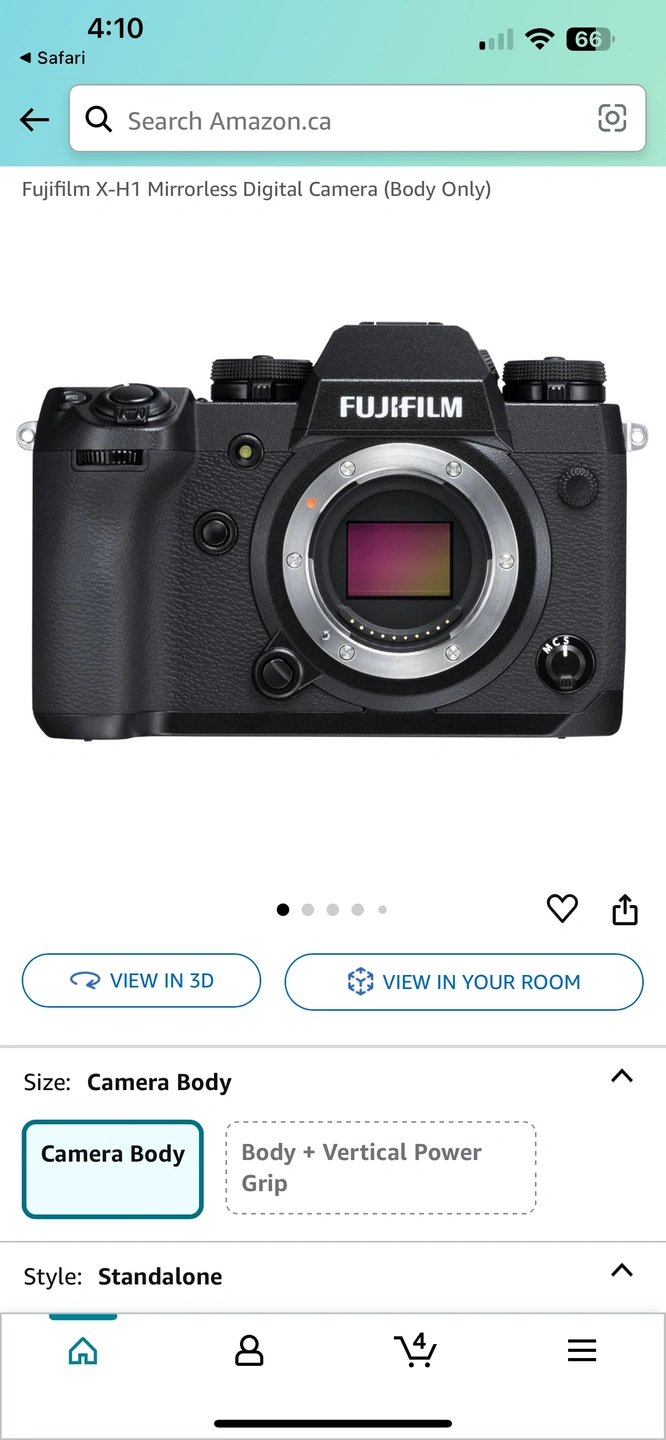666x1440 pixels.
Task: Go back using the arrow icon
Action: click(35, 120)
